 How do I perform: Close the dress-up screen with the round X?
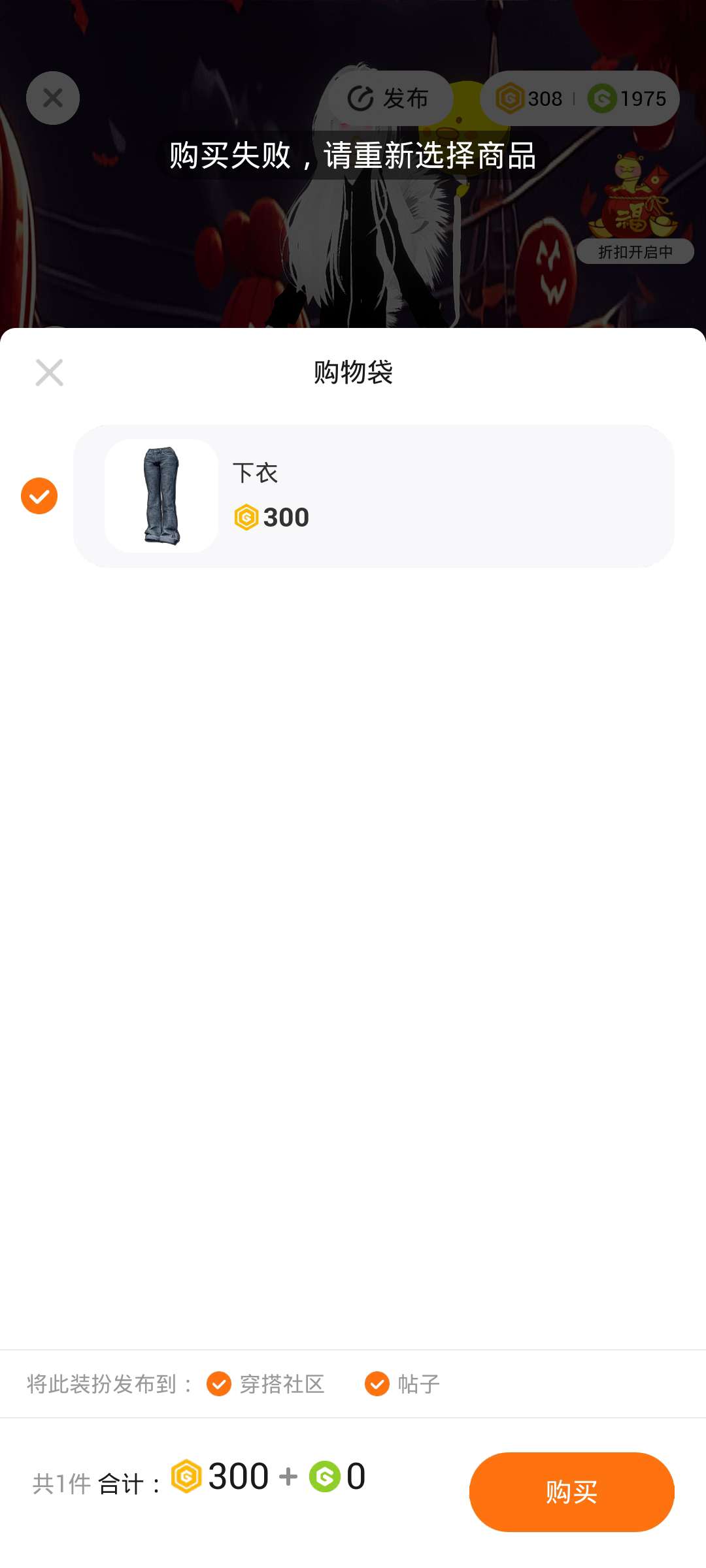click(53, 98)
